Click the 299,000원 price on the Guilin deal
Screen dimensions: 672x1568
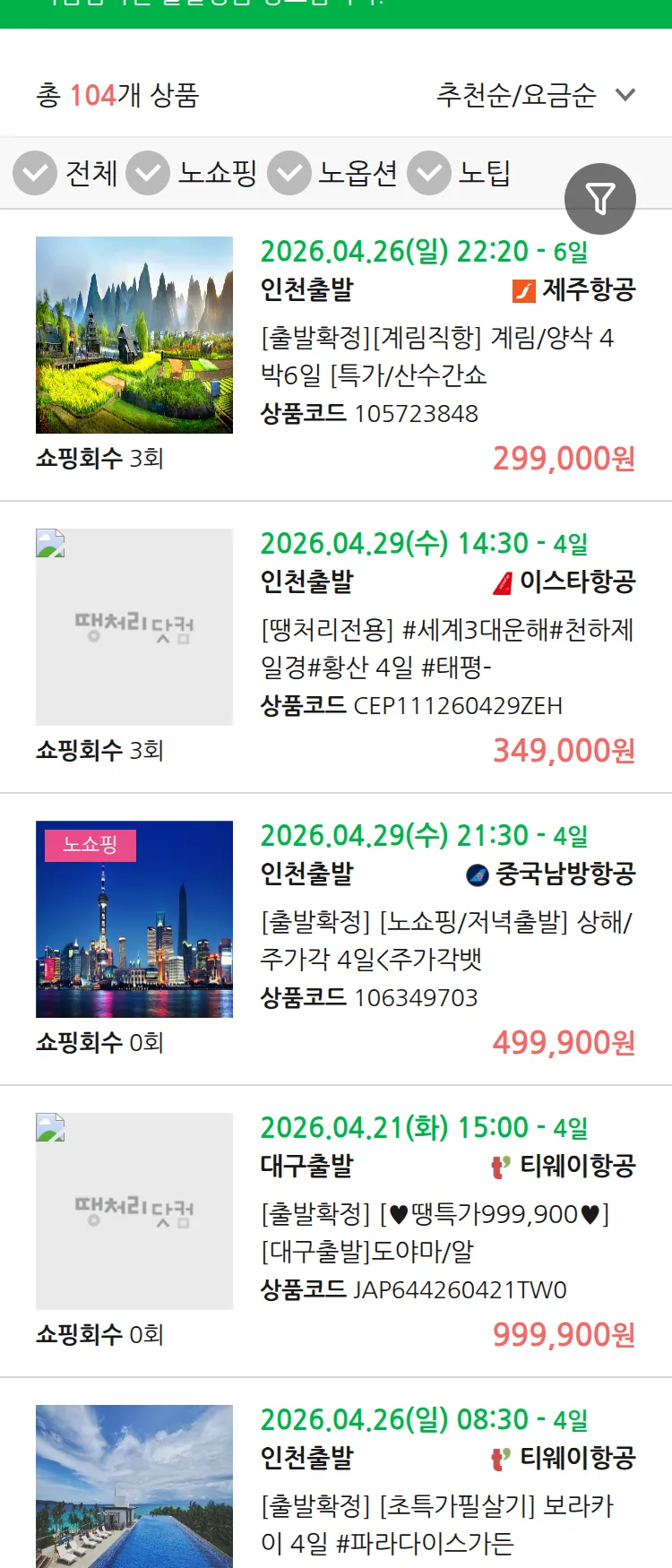562,459
